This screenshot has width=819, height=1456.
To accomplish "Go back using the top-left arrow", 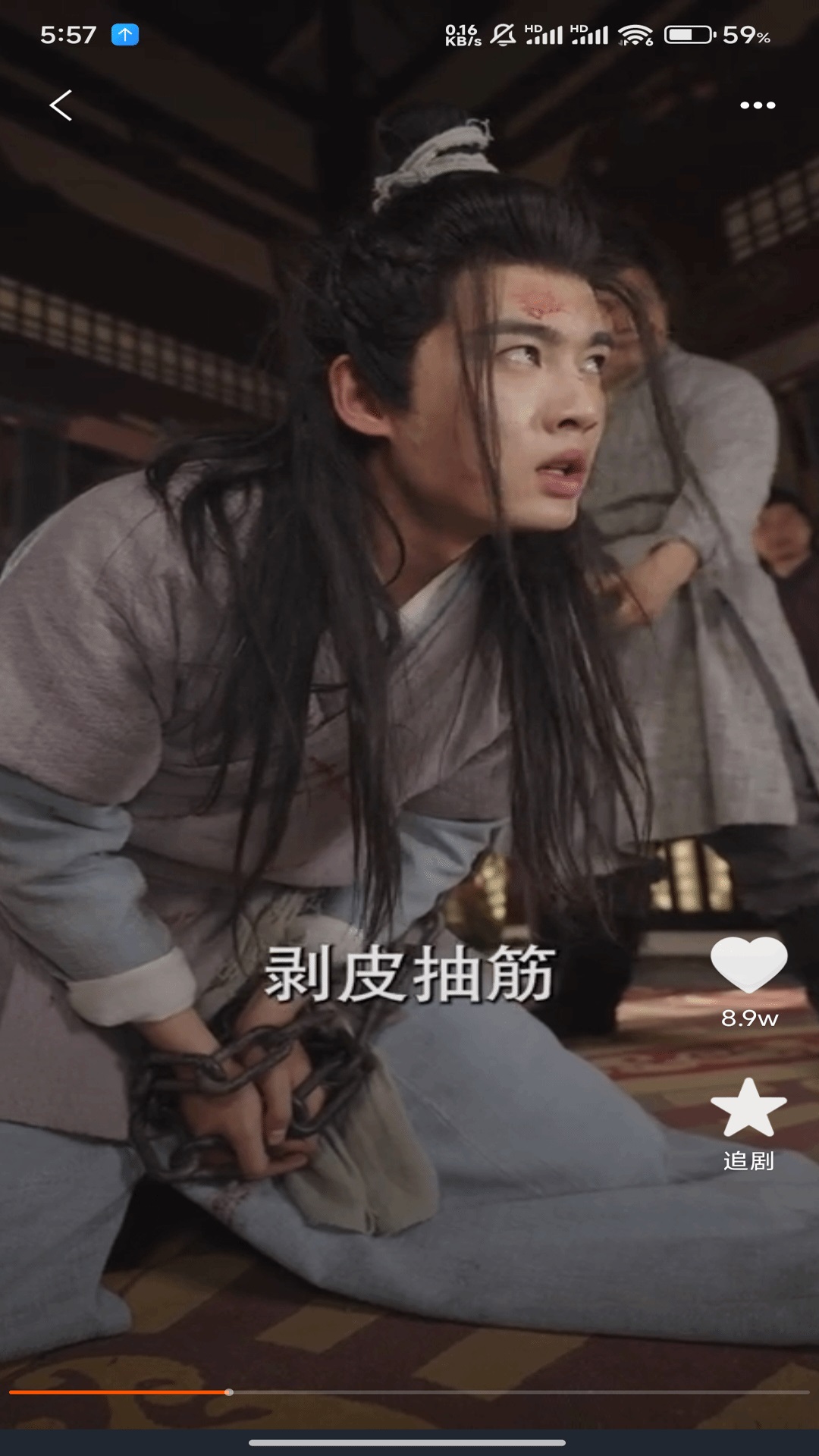I will 61,105.
